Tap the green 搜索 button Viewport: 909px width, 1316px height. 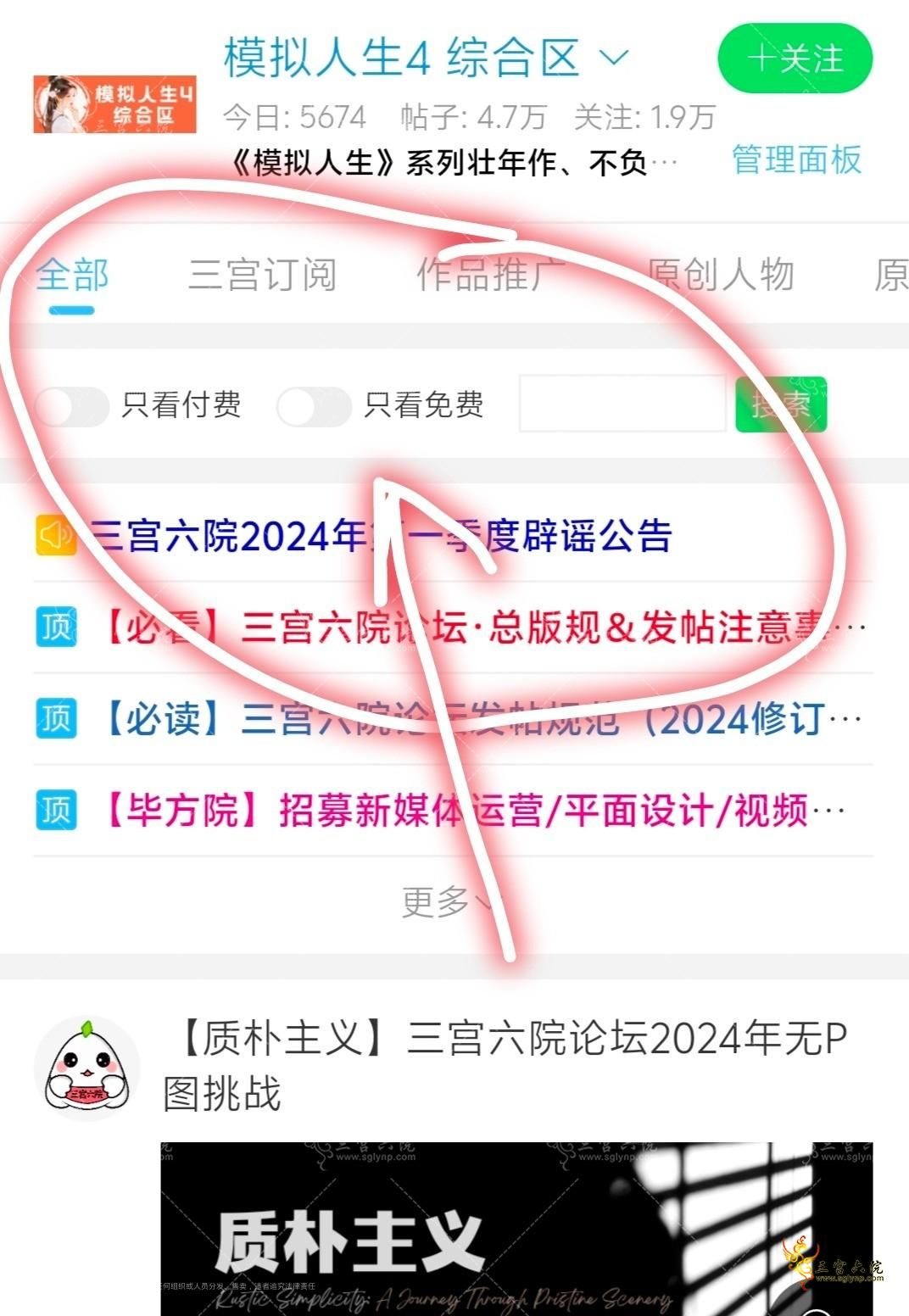[x=780, y=404]
